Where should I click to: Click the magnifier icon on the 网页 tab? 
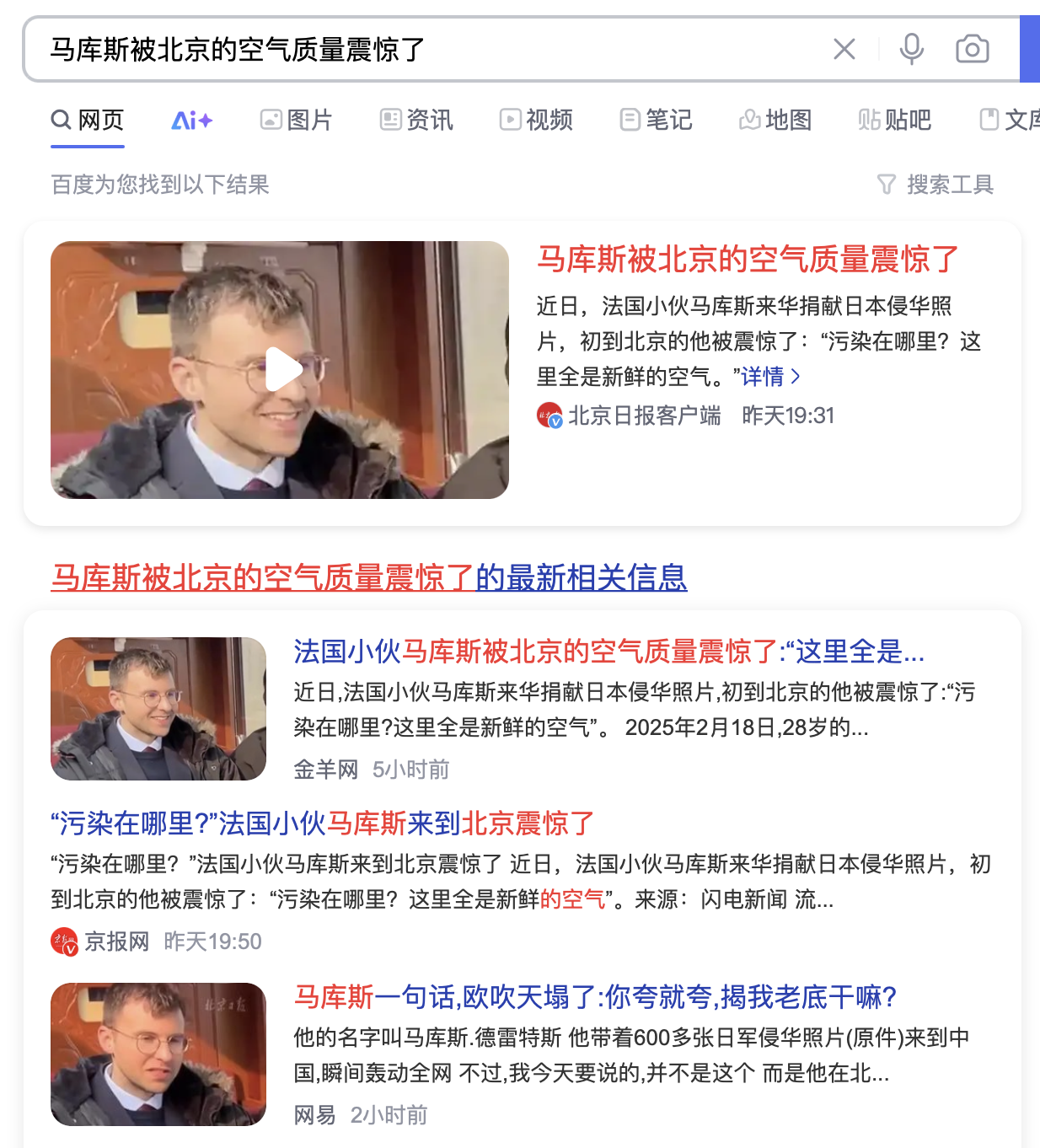point(62,120)
